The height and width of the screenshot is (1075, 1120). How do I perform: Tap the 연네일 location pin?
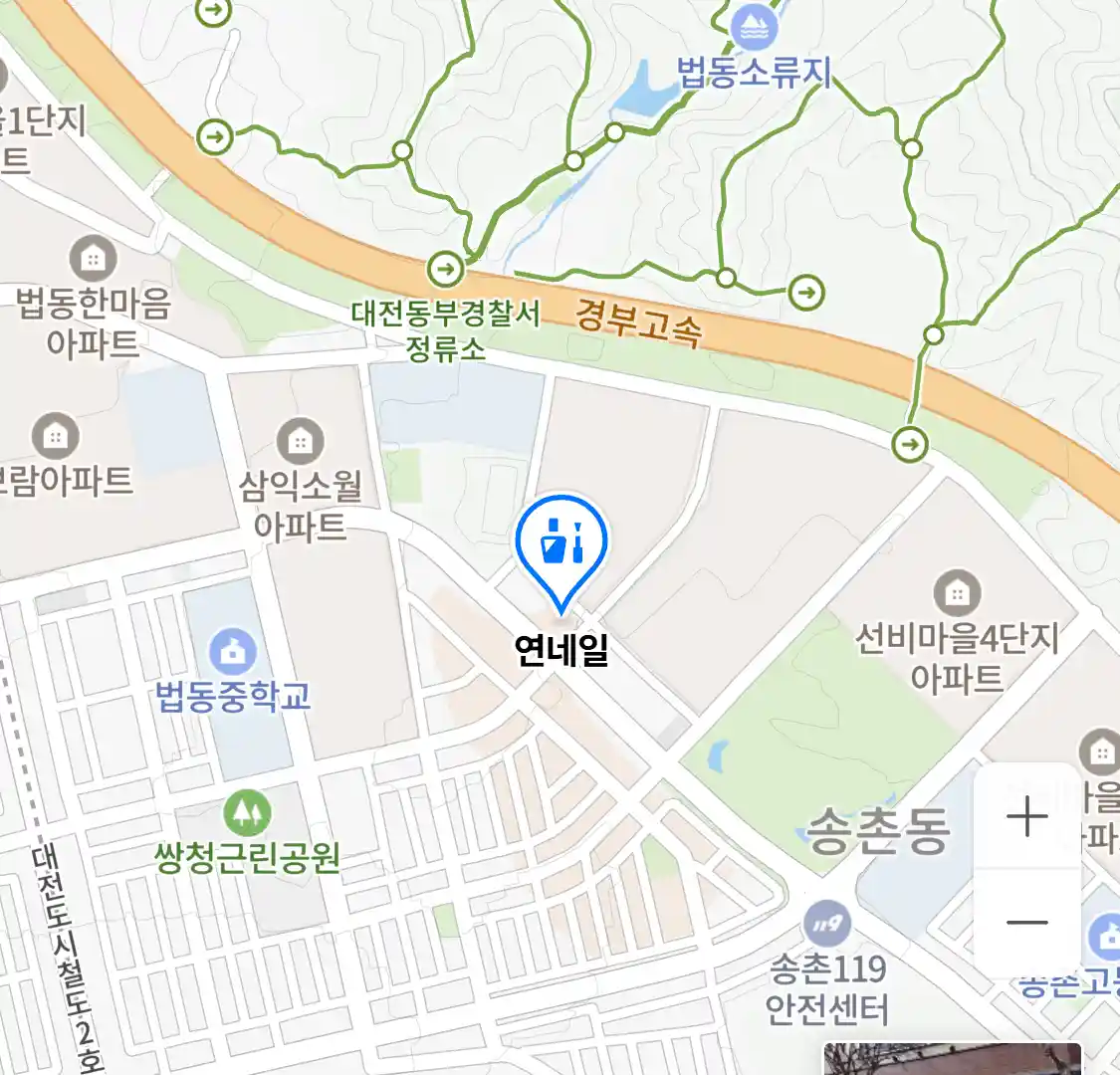pyautogui.click(x=561, y=545)
